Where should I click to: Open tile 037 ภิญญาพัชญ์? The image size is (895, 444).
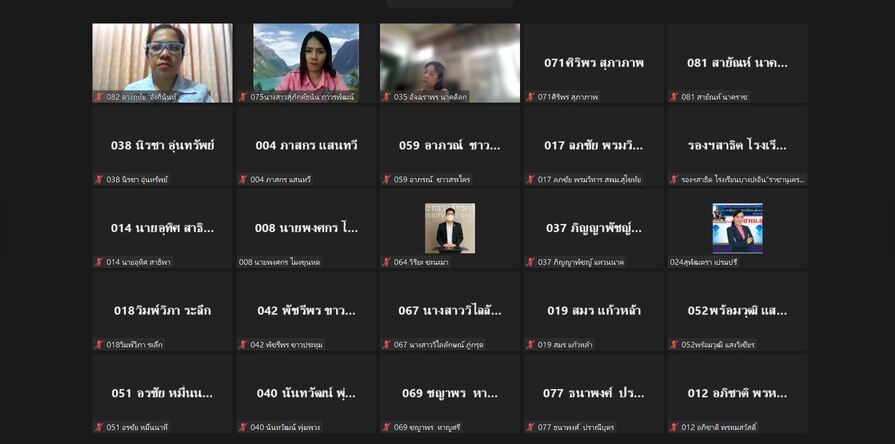click(593, 228)
